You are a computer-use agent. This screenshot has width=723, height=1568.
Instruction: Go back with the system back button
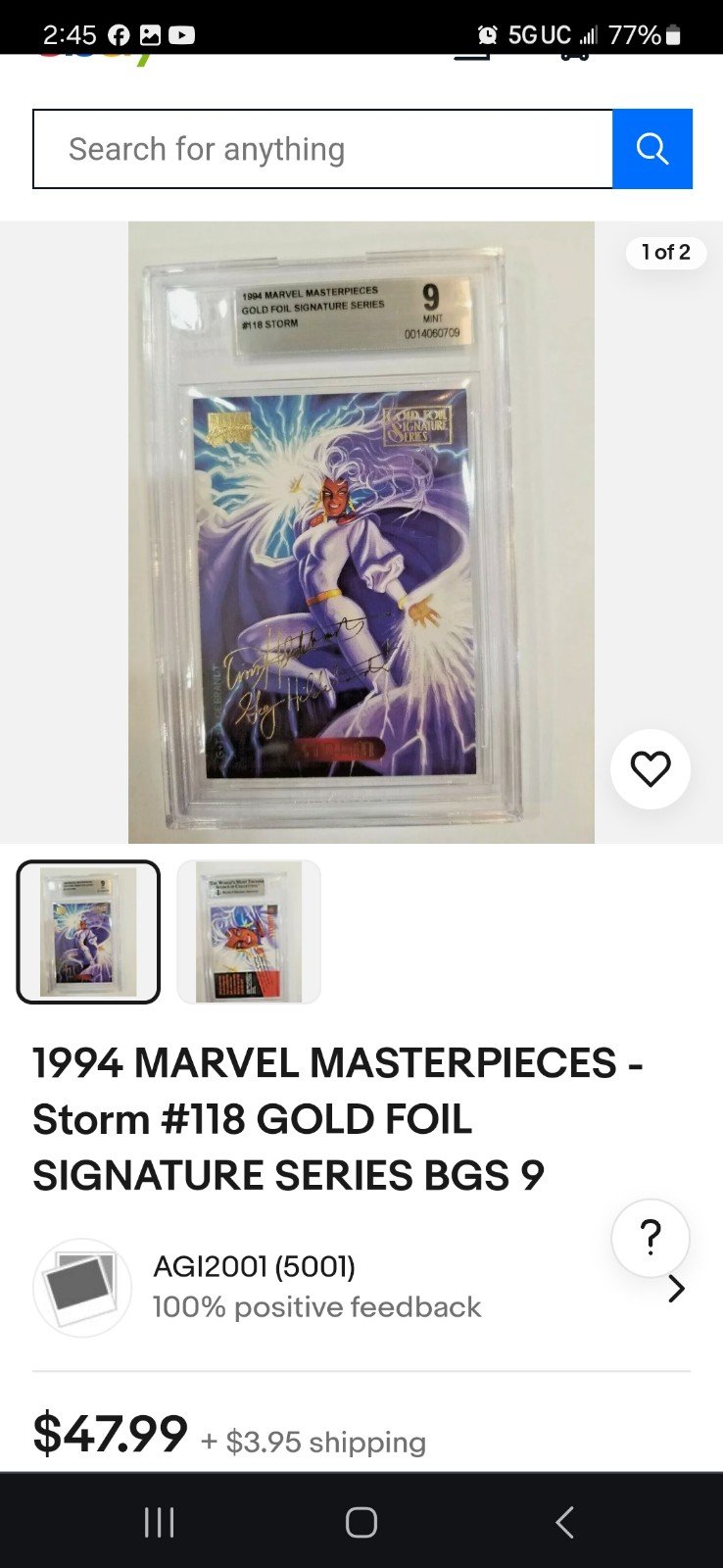(564, 1522)
